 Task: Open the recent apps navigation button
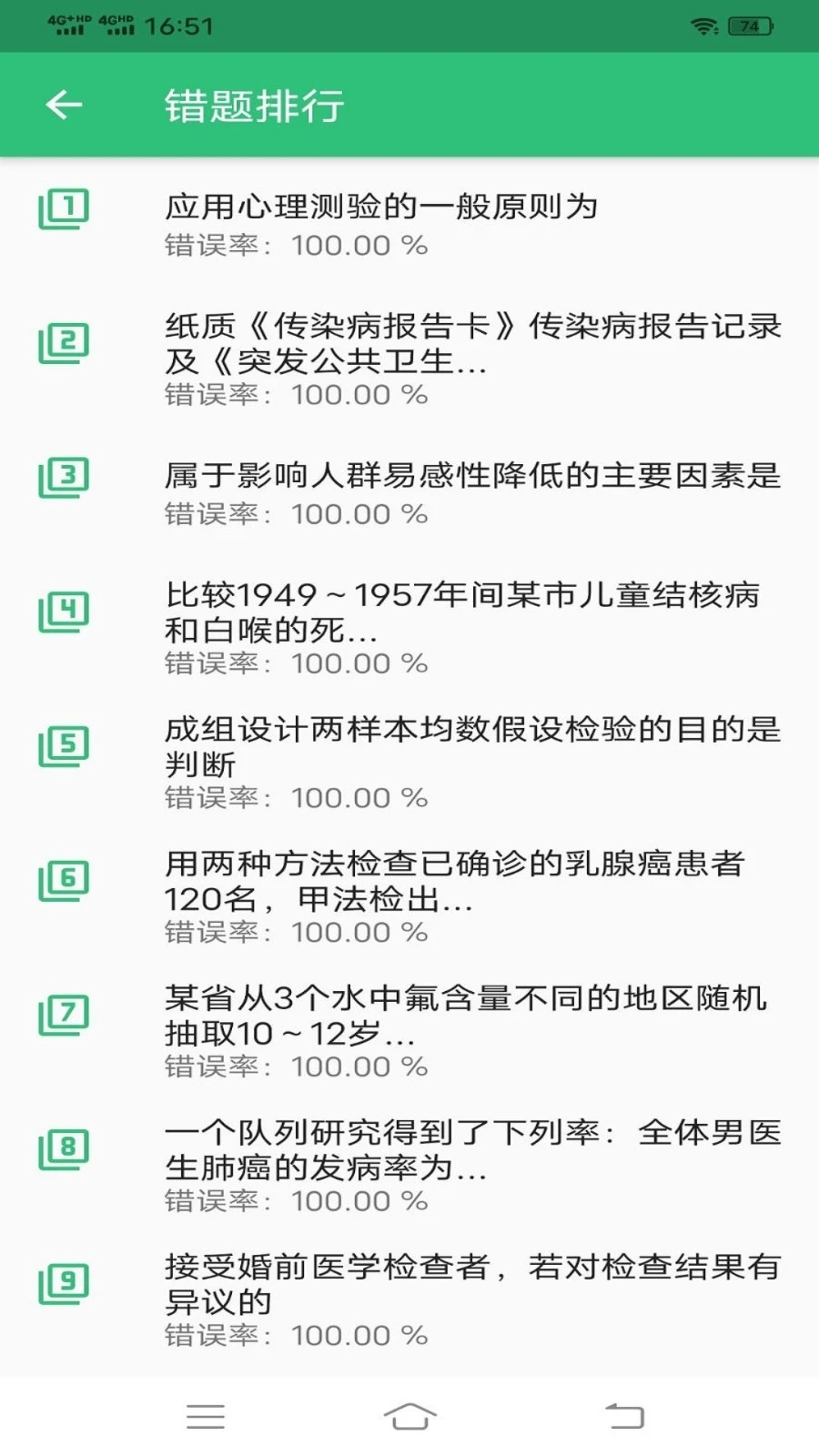coord(207,1417)
